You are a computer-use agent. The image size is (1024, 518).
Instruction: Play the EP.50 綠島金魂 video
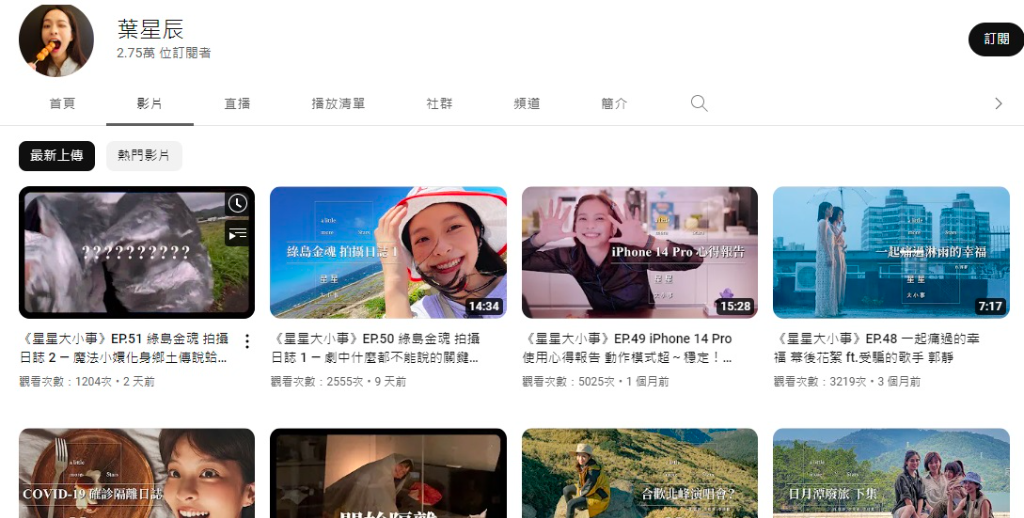click(388, 252)
